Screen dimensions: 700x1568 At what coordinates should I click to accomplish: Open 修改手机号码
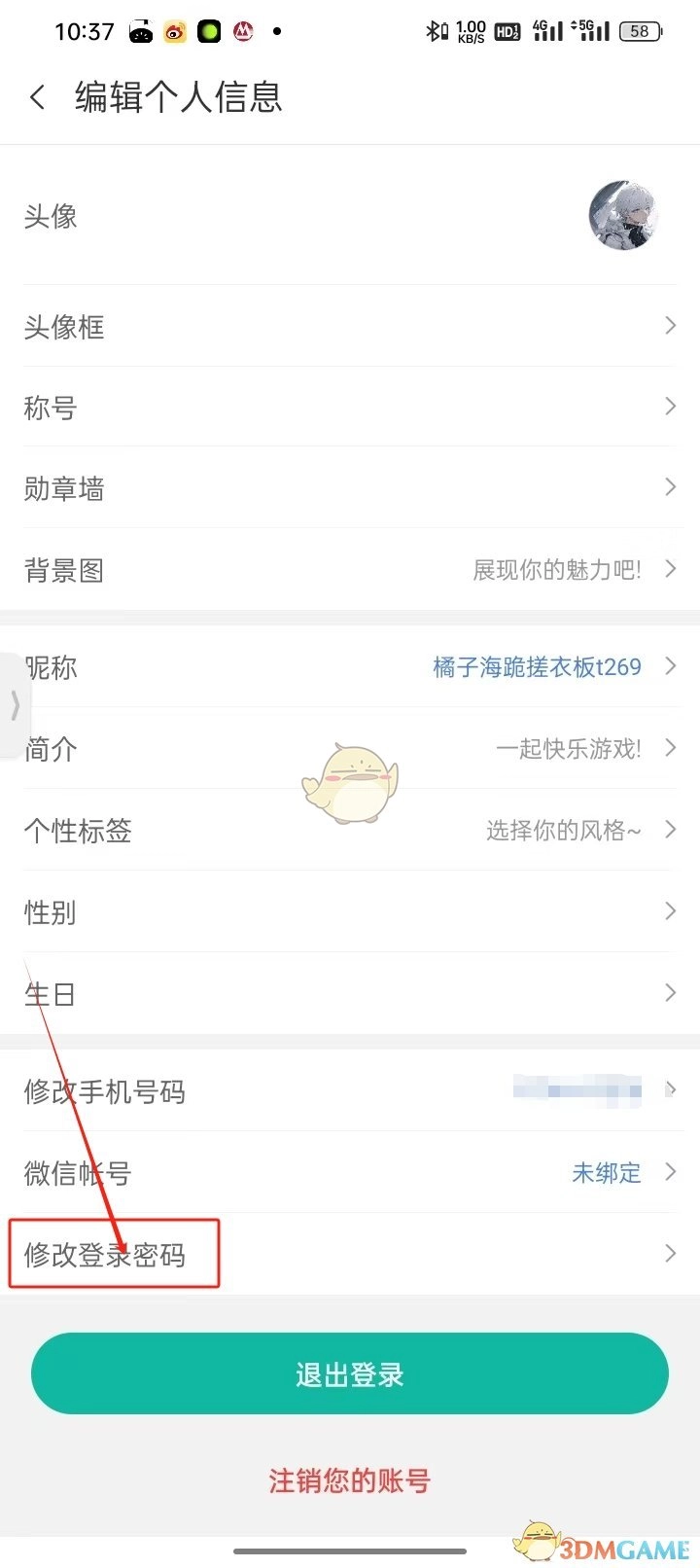[350, 1091]
